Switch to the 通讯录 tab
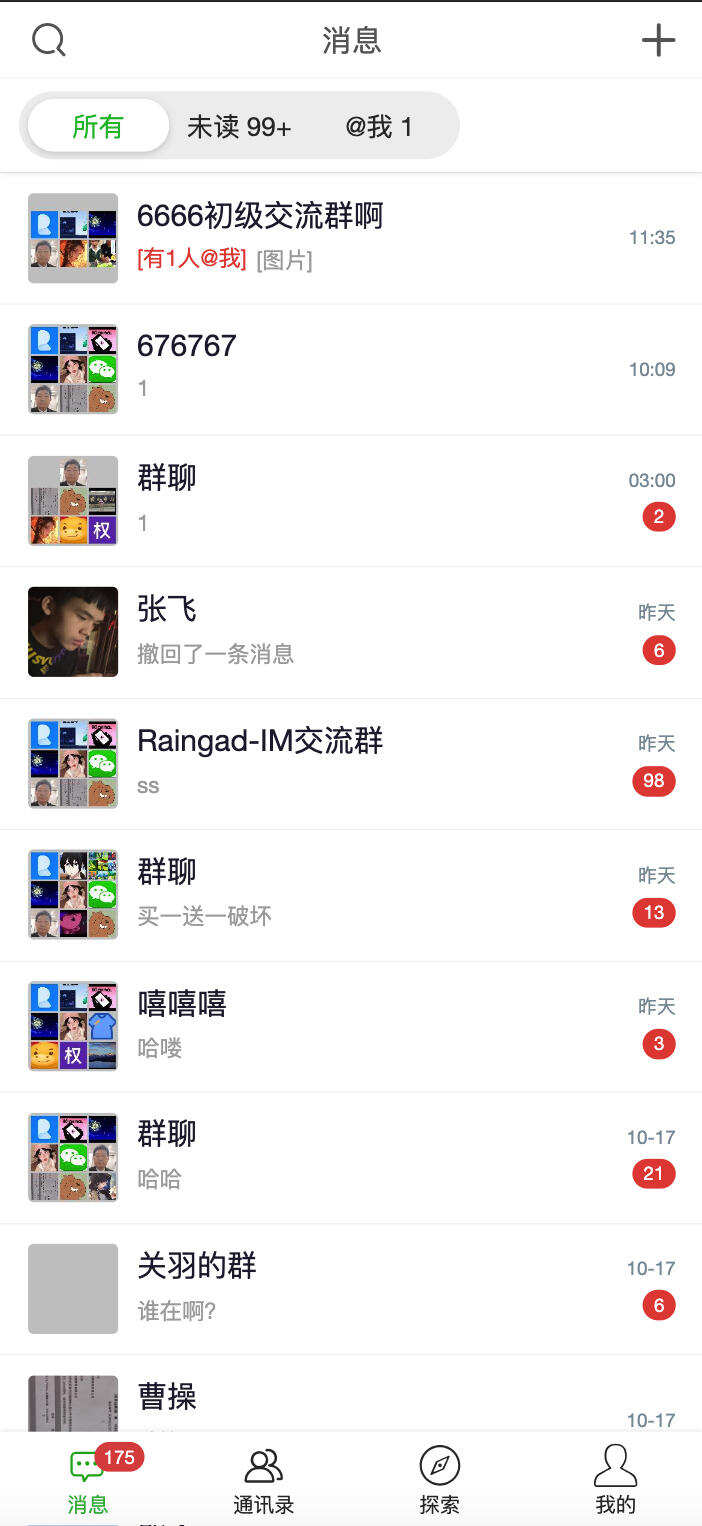 (263, 1480)
